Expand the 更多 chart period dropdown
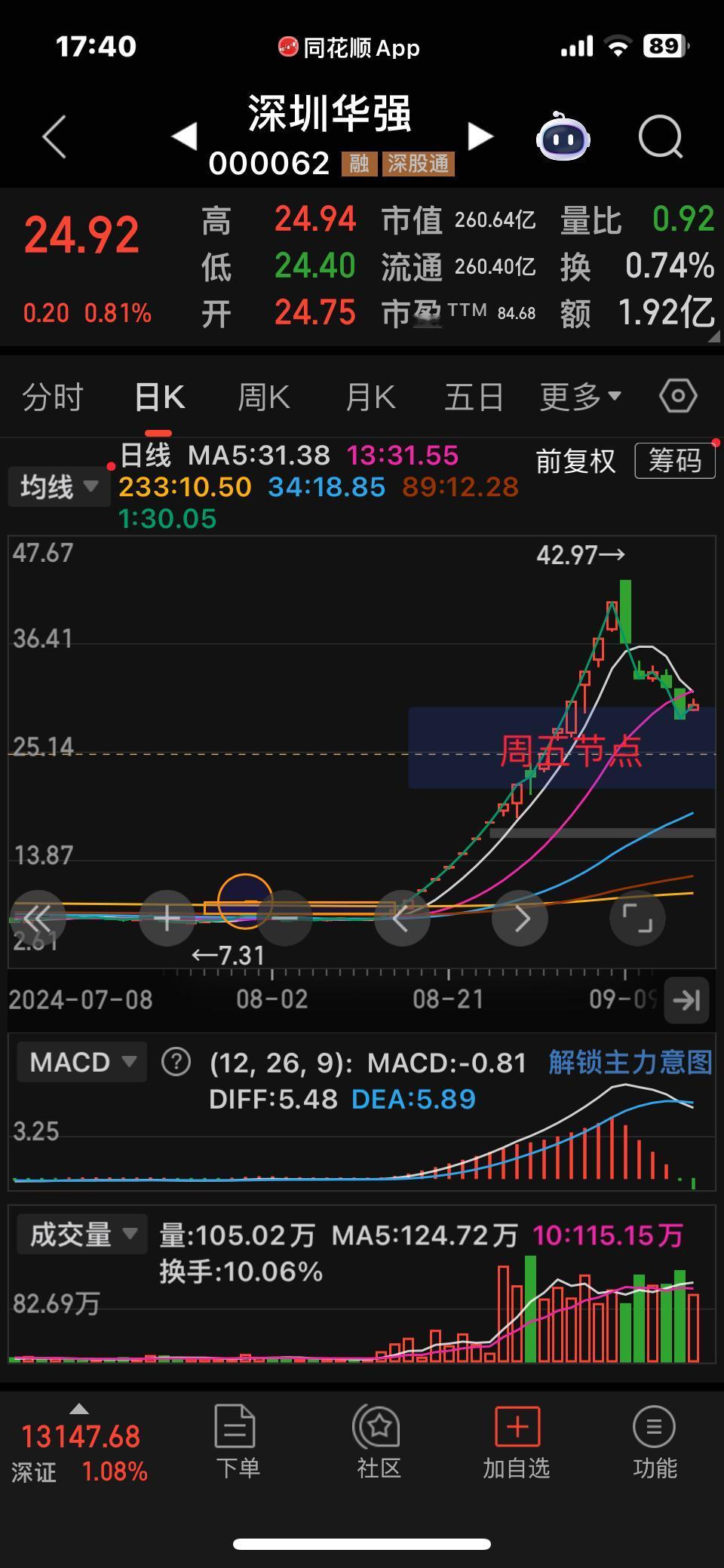This screenshot has width=724, height=1568. [580, 397]
